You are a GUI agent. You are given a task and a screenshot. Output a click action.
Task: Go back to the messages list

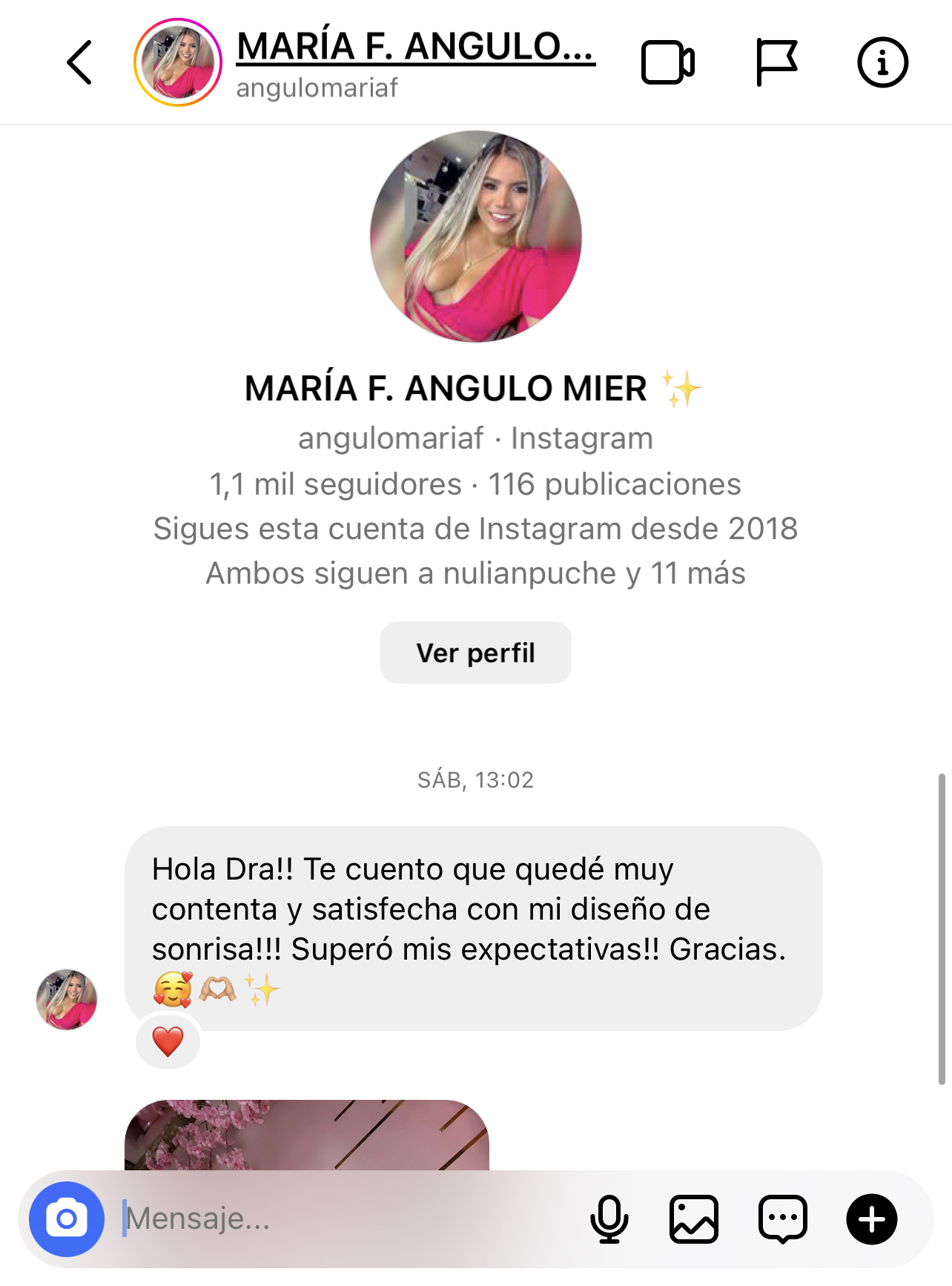[x=80, y=63]
